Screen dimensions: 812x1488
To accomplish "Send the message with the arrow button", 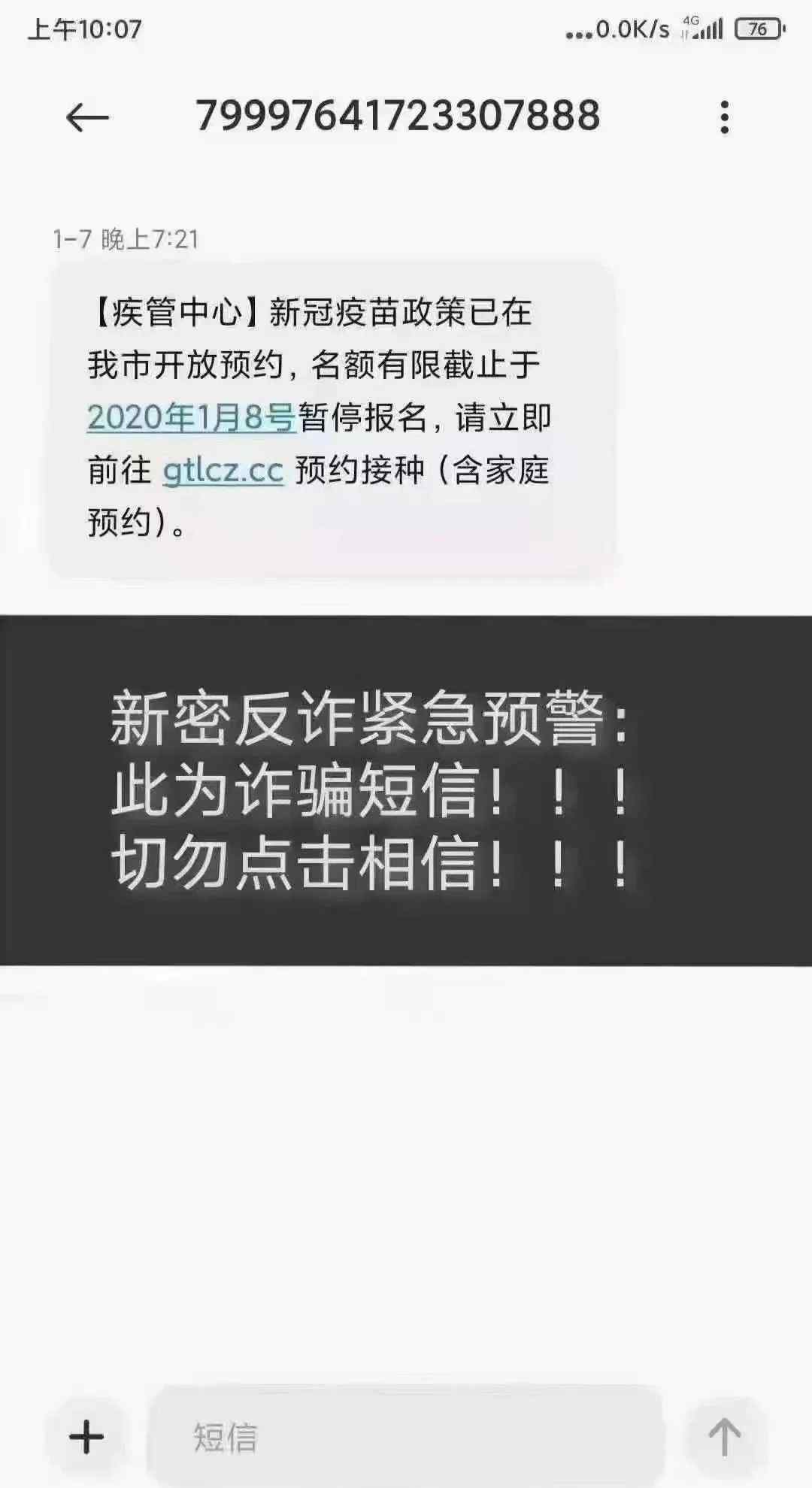I will [x=724, y=1437].
